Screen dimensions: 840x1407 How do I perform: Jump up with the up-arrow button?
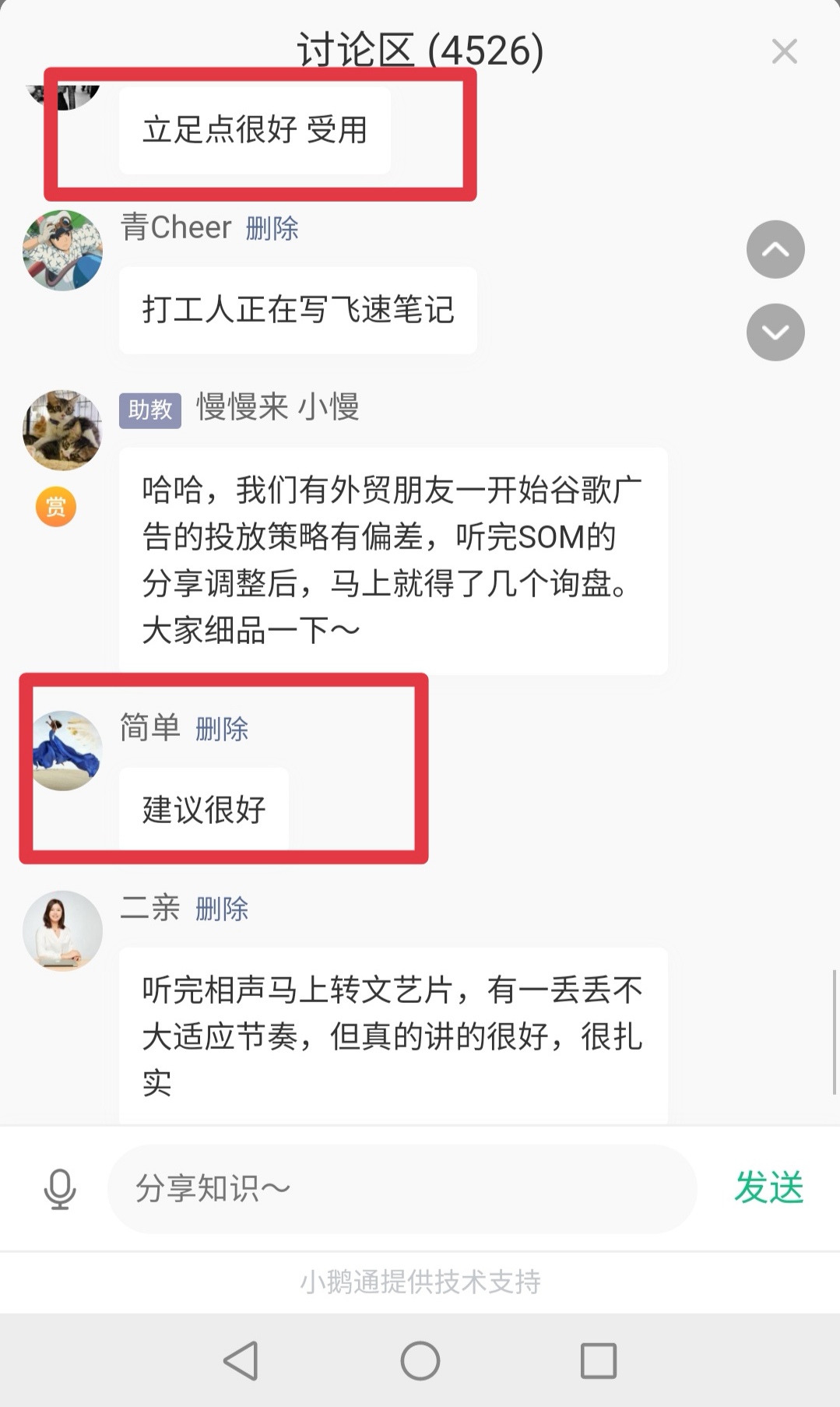tap(775, 249)
